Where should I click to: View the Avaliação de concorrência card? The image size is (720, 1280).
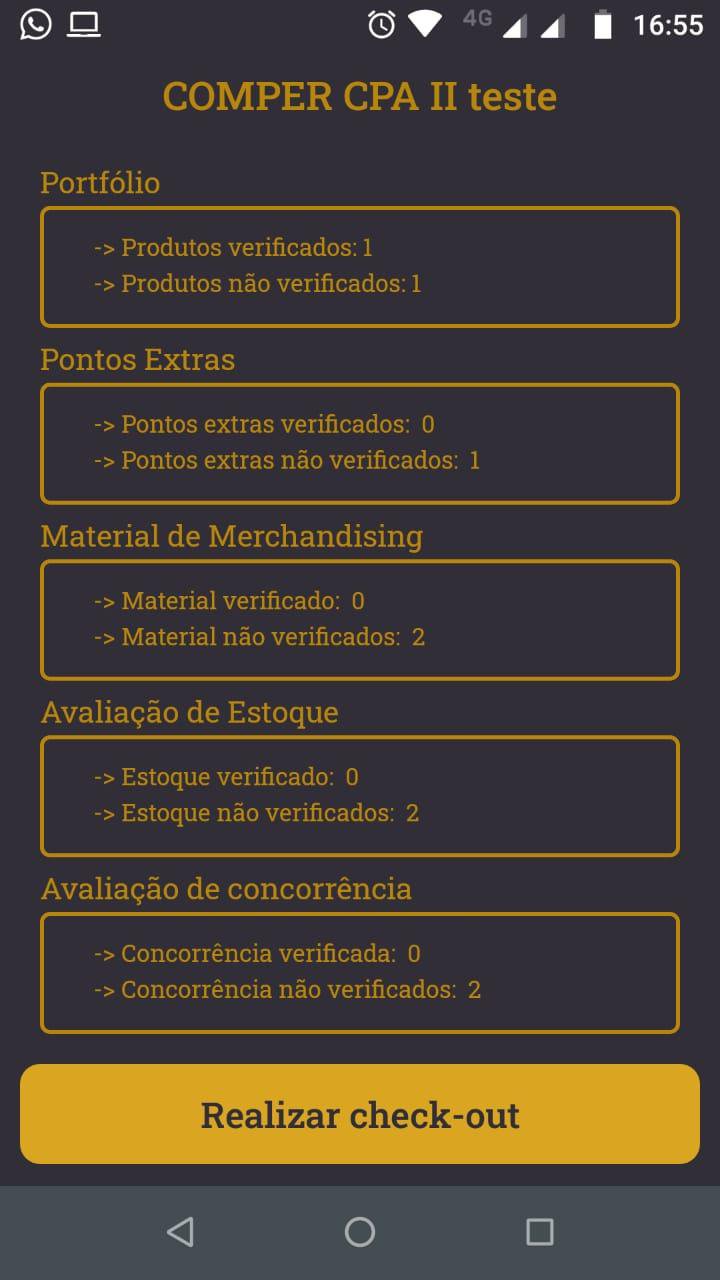point(360,973)
